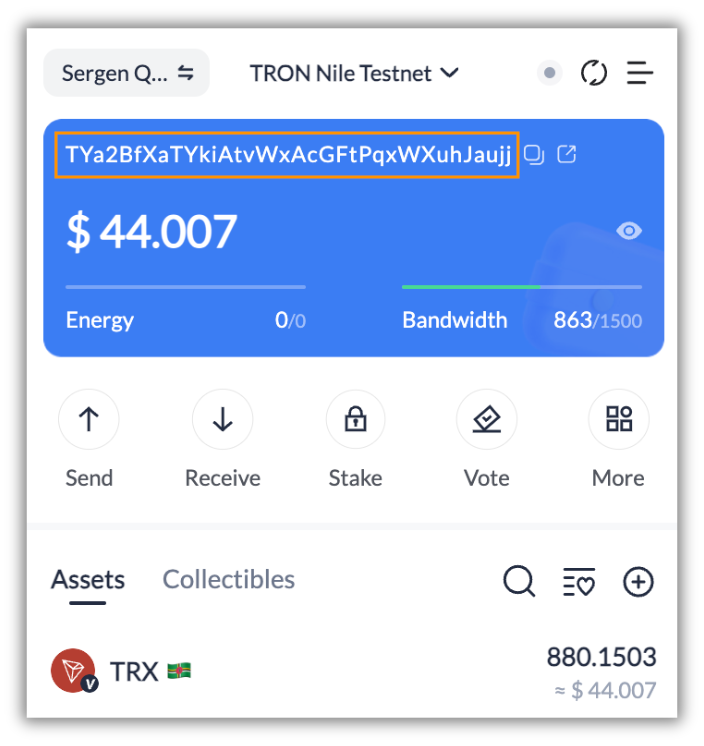Search assets with the magnifier icon
The width and height of the screenshot is (704, 746).
coord(519,581)
